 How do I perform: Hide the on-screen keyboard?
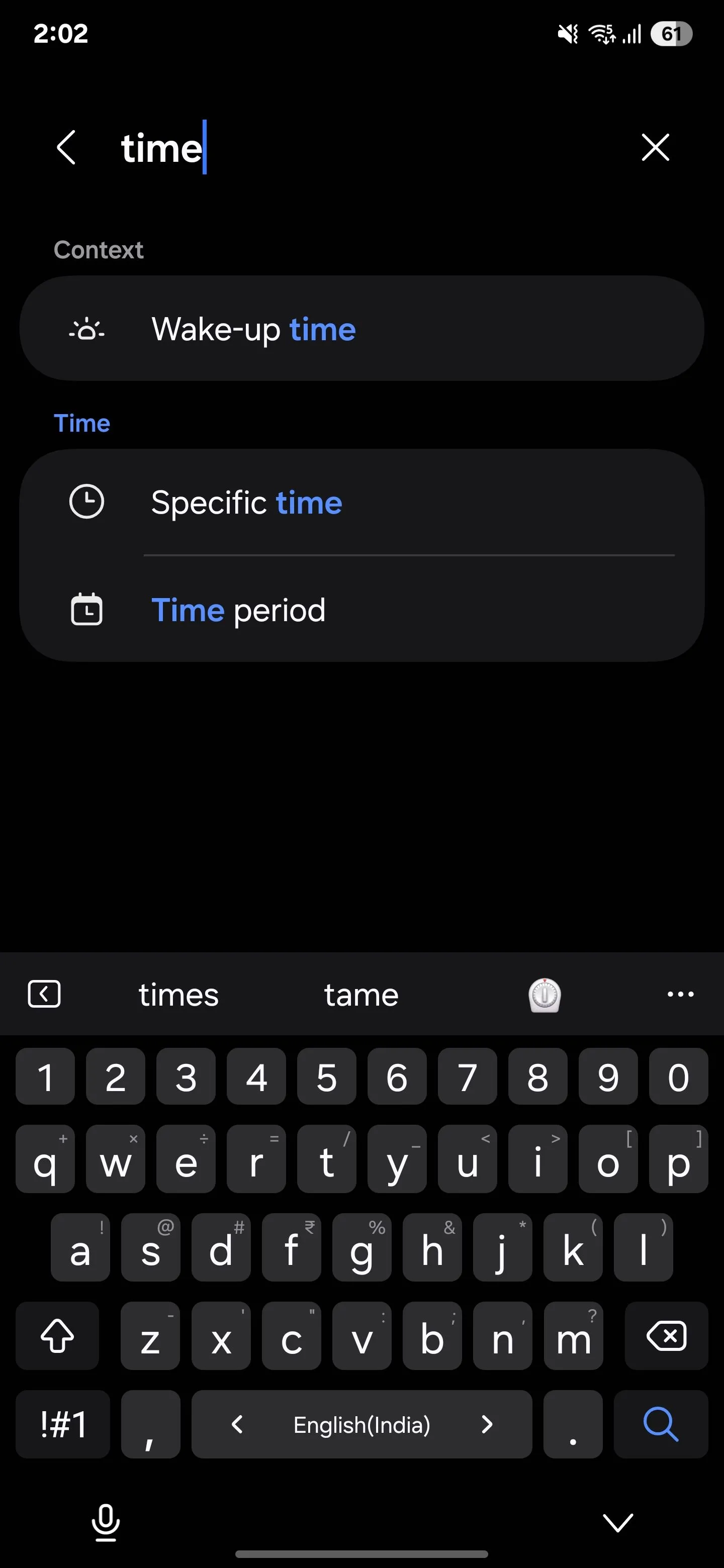(x=617, y=1522)
